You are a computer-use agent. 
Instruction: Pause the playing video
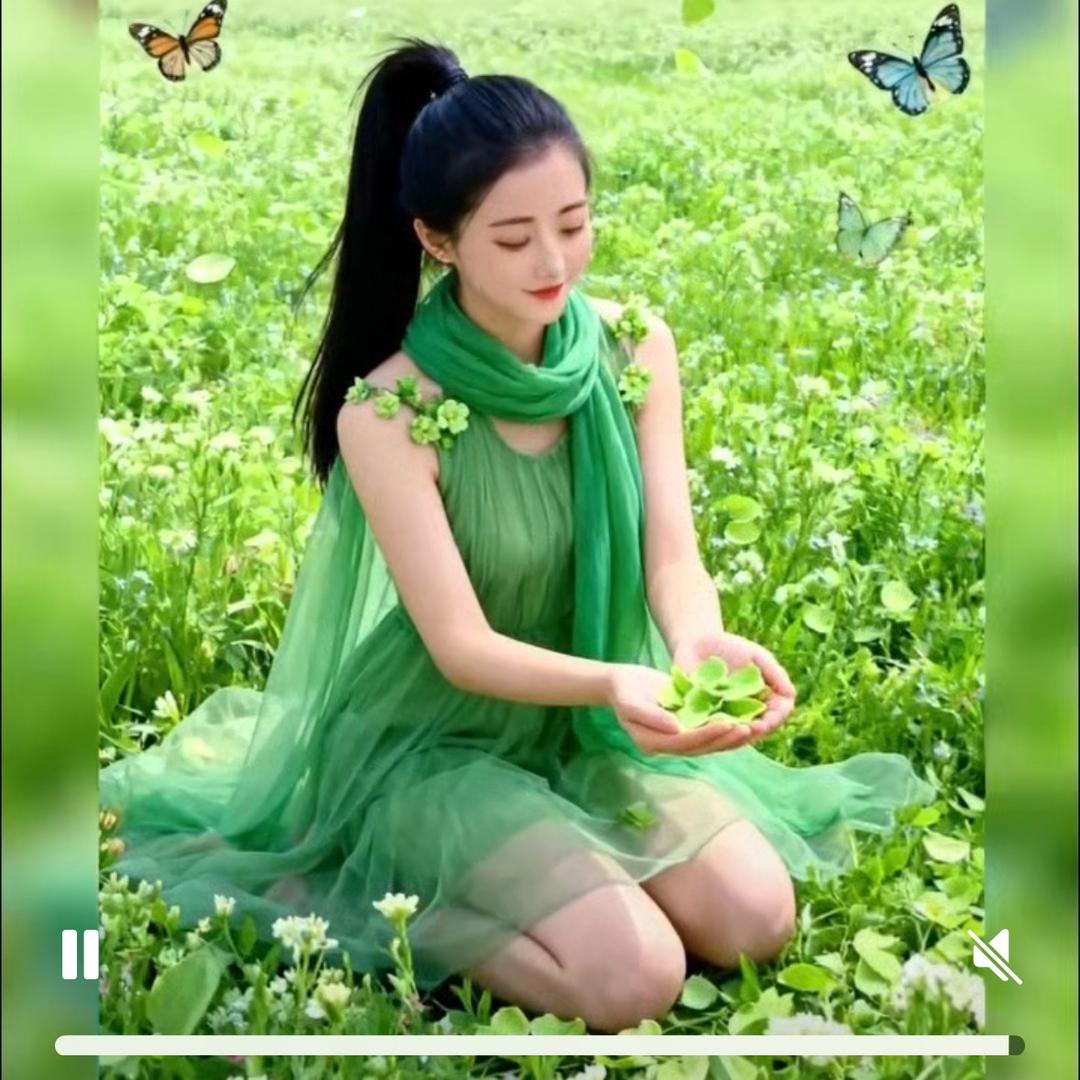pos(80,954)
